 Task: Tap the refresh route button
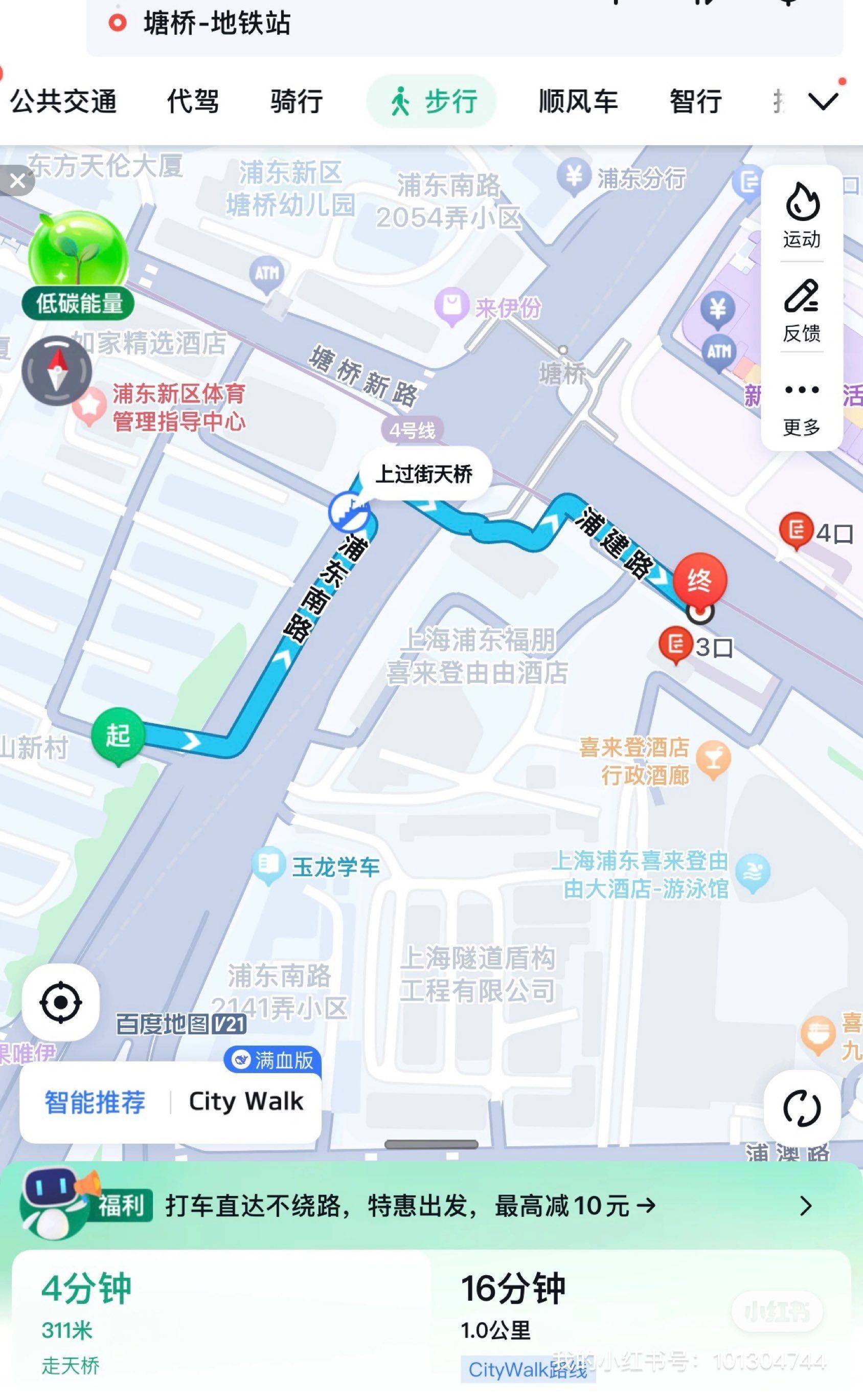pyautogui.click(x=801, y=1109)
